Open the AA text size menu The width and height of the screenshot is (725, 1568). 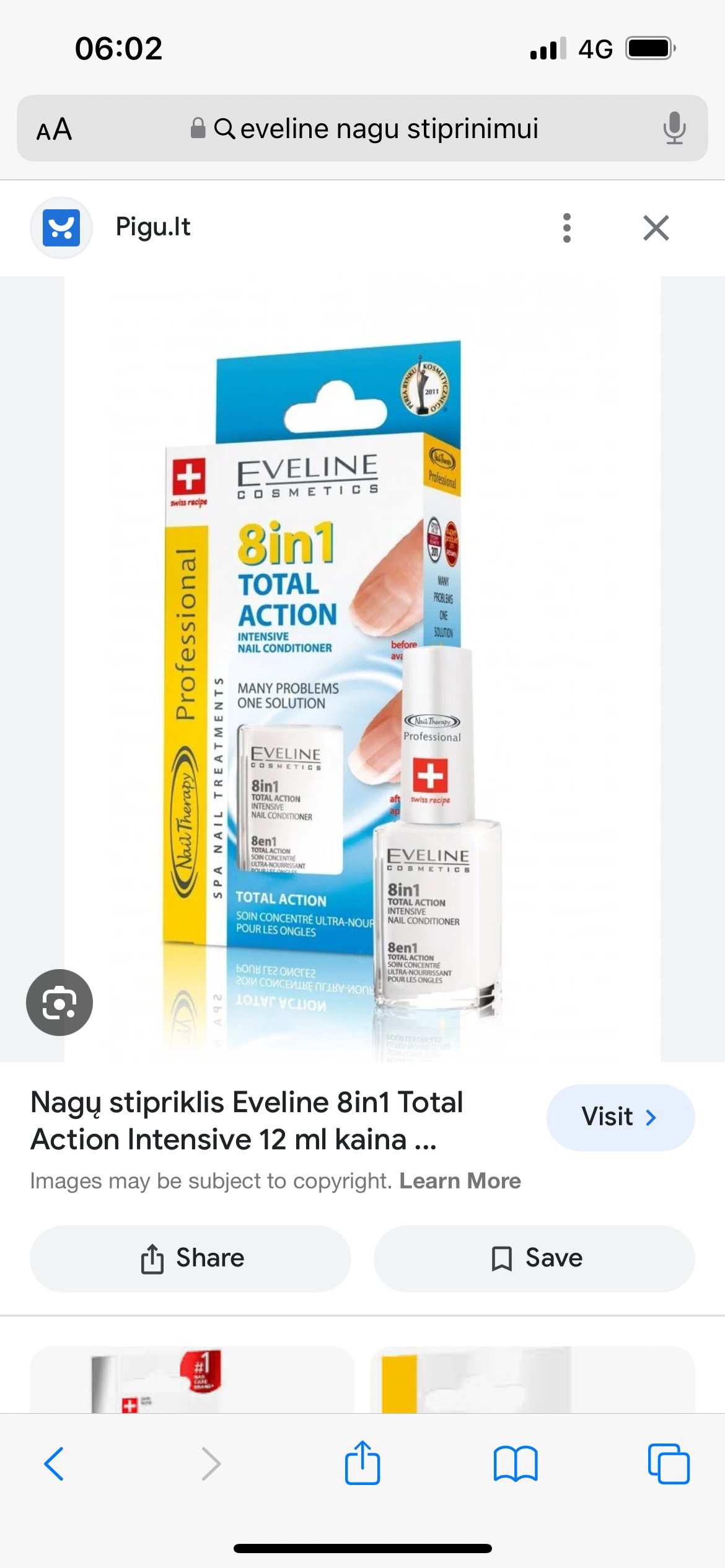point(55,129)
